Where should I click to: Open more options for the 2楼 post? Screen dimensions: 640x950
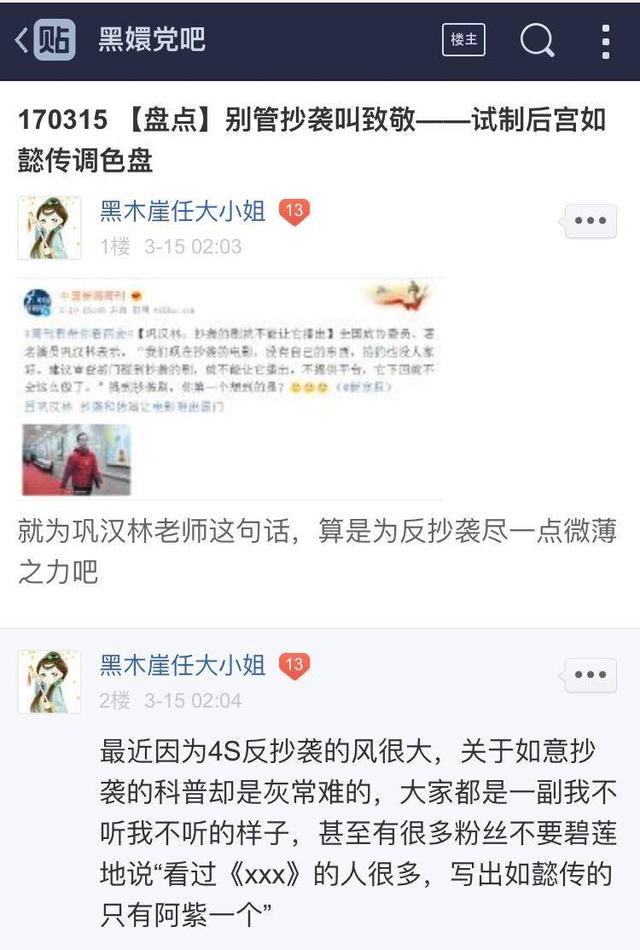pyautogui.click(x=590, y=675)
